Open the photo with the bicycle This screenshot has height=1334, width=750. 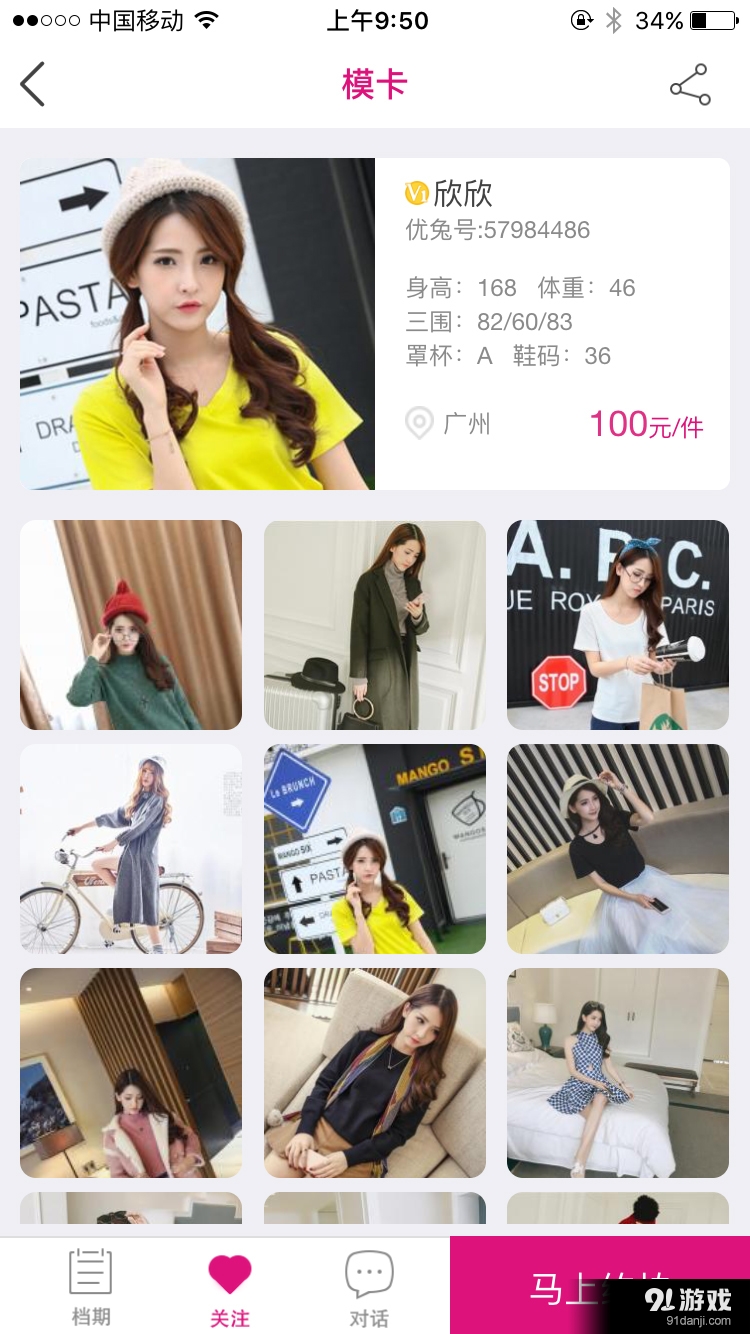coord(131,849)
